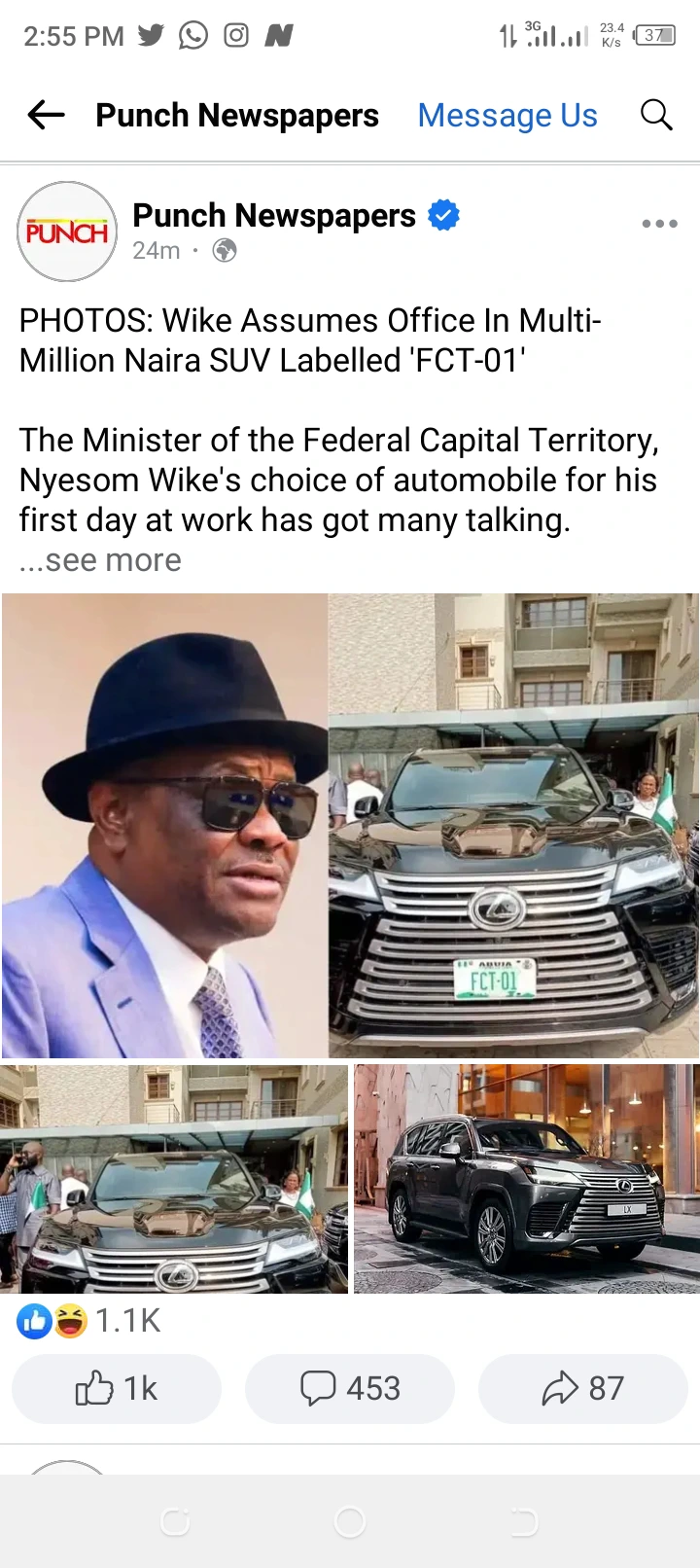Viewport: 700px width, 1568px height.
Task: Open the large FCT-01 SUV photo
Action: point(513,825)
